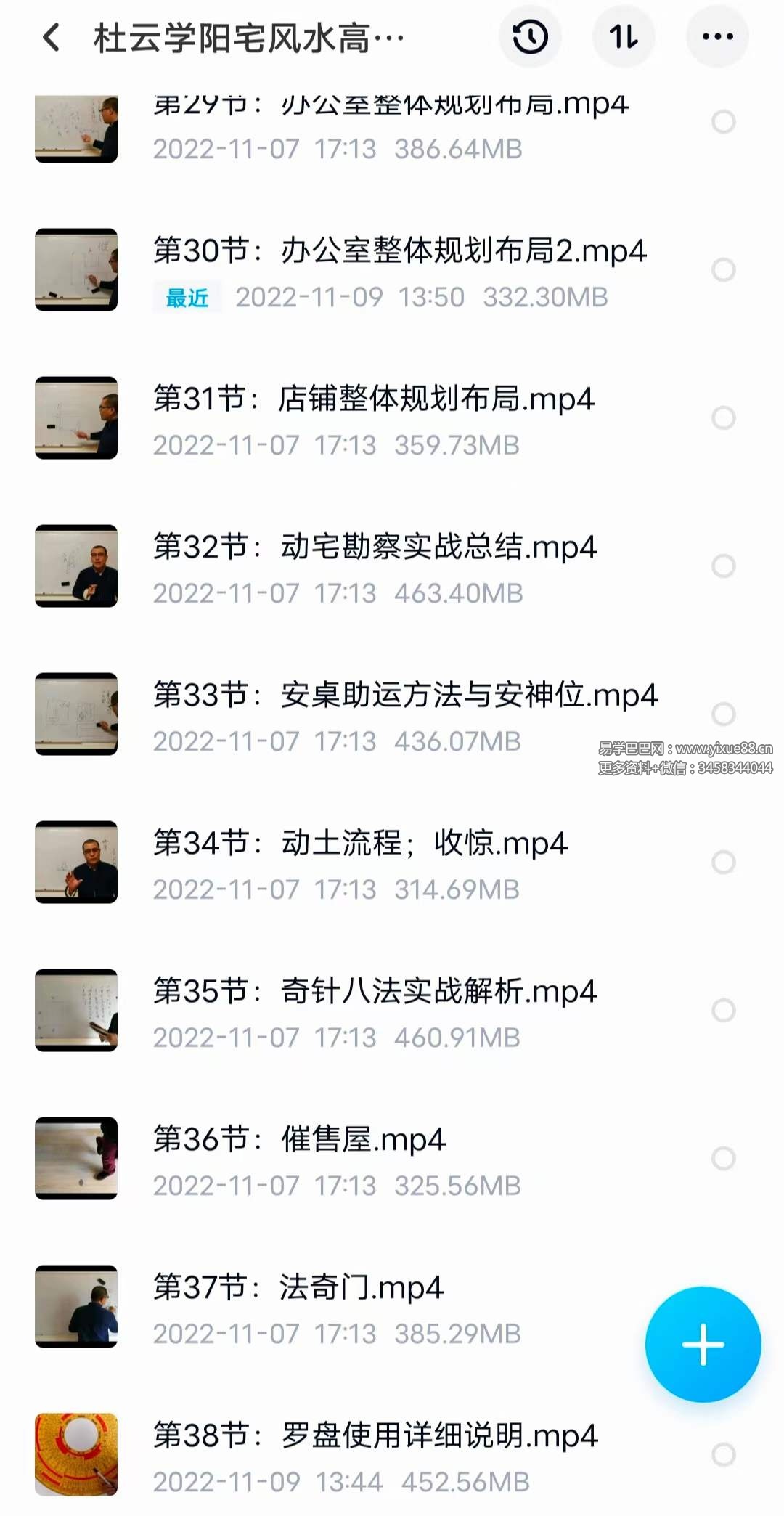Tap the blue 最近 badge under 第30节
784x1516 pixels.
pyautogui.click(x=187, y=297)
